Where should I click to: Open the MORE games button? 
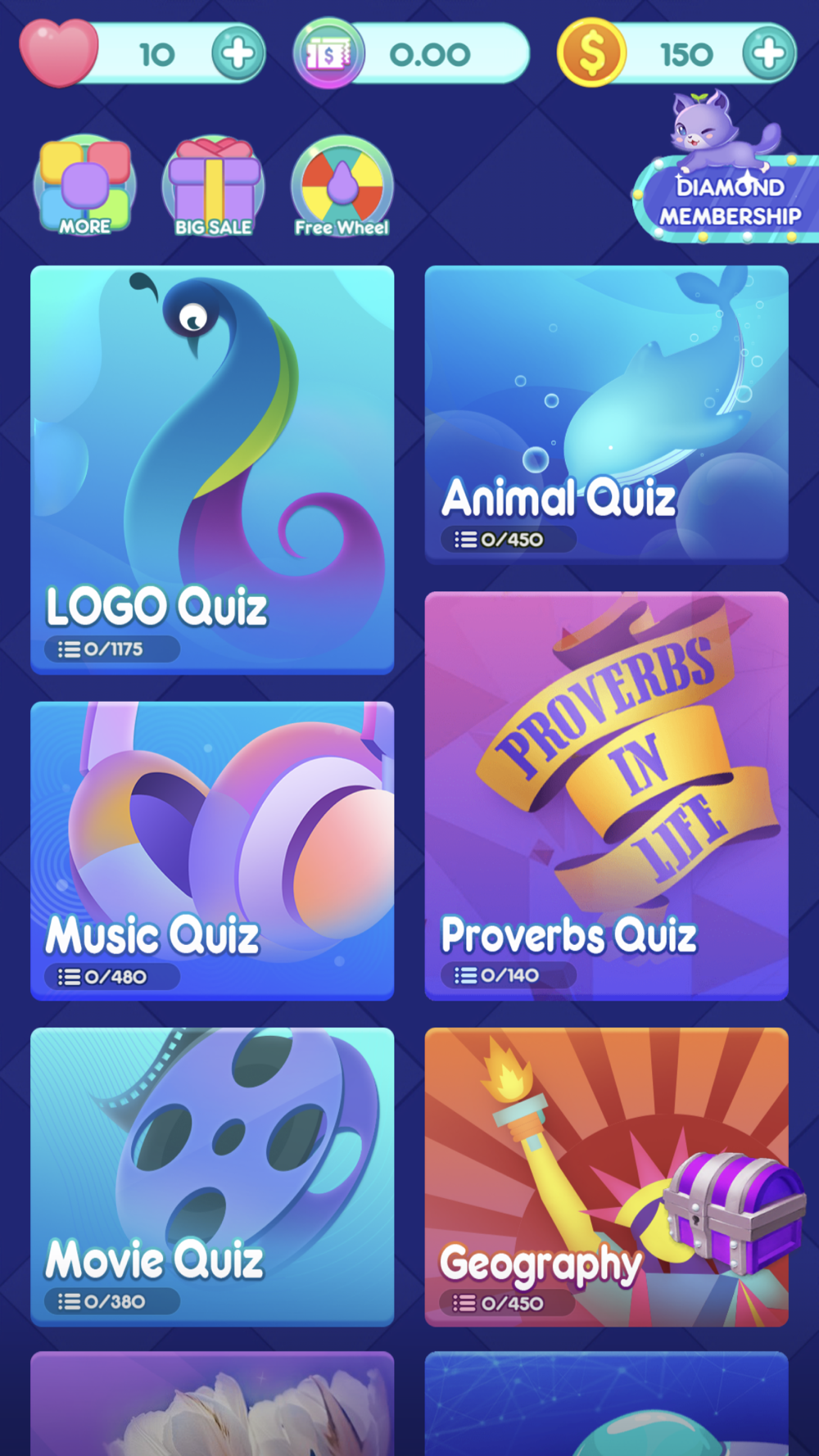coord(84,185)
